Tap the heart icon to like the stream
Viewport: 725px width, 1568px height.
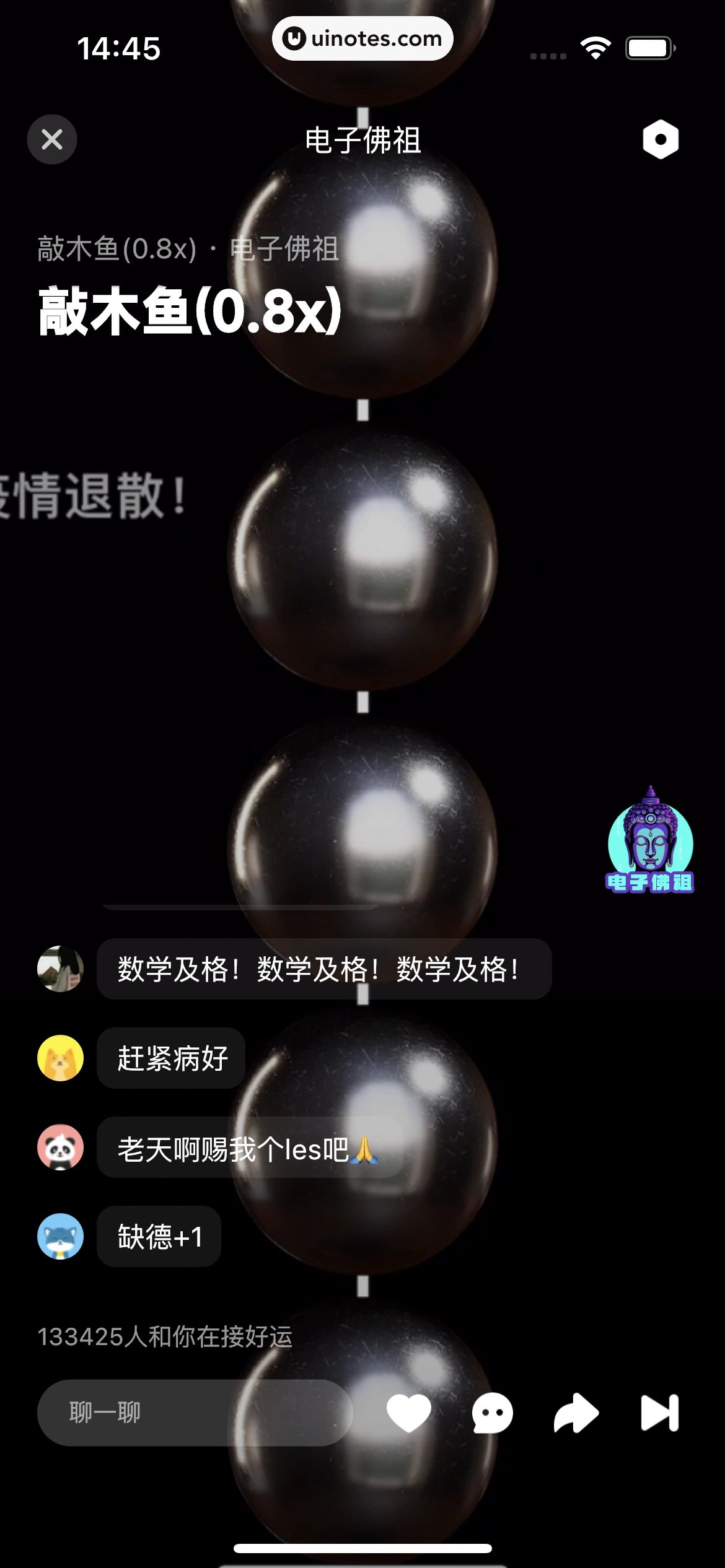tap(408, 1412)
